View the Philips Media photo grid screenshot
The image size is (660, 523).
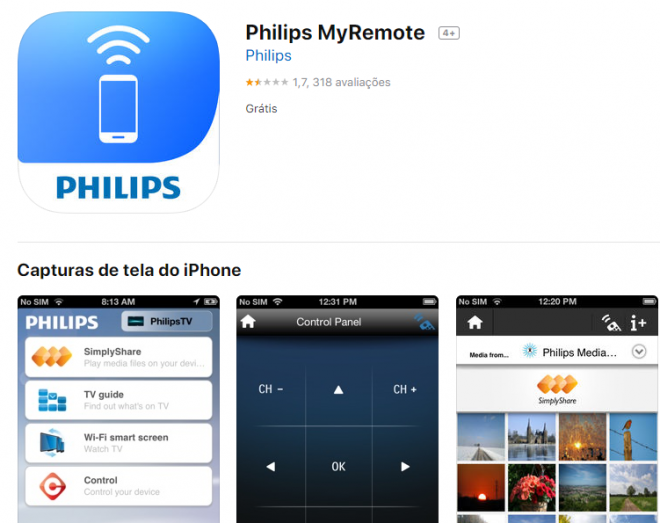click(x=557, y=408)
